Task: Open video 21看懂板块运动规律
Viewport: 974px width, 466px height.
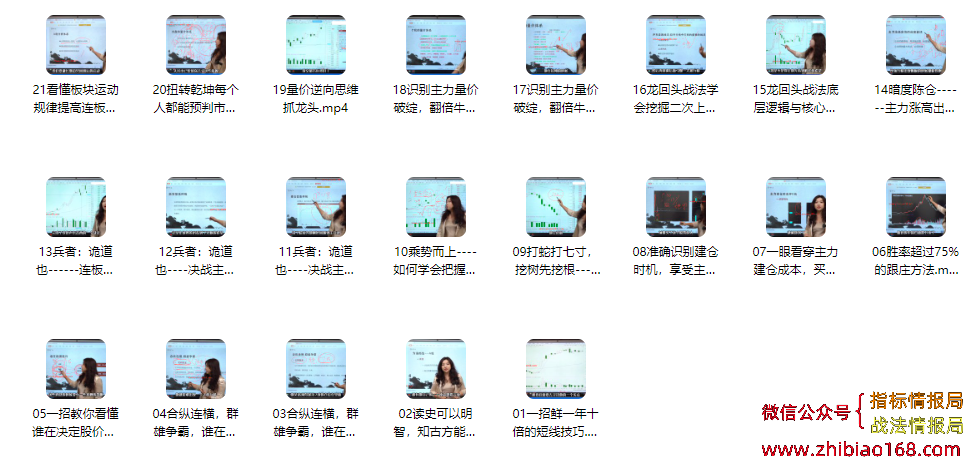Action: [75, 45]
